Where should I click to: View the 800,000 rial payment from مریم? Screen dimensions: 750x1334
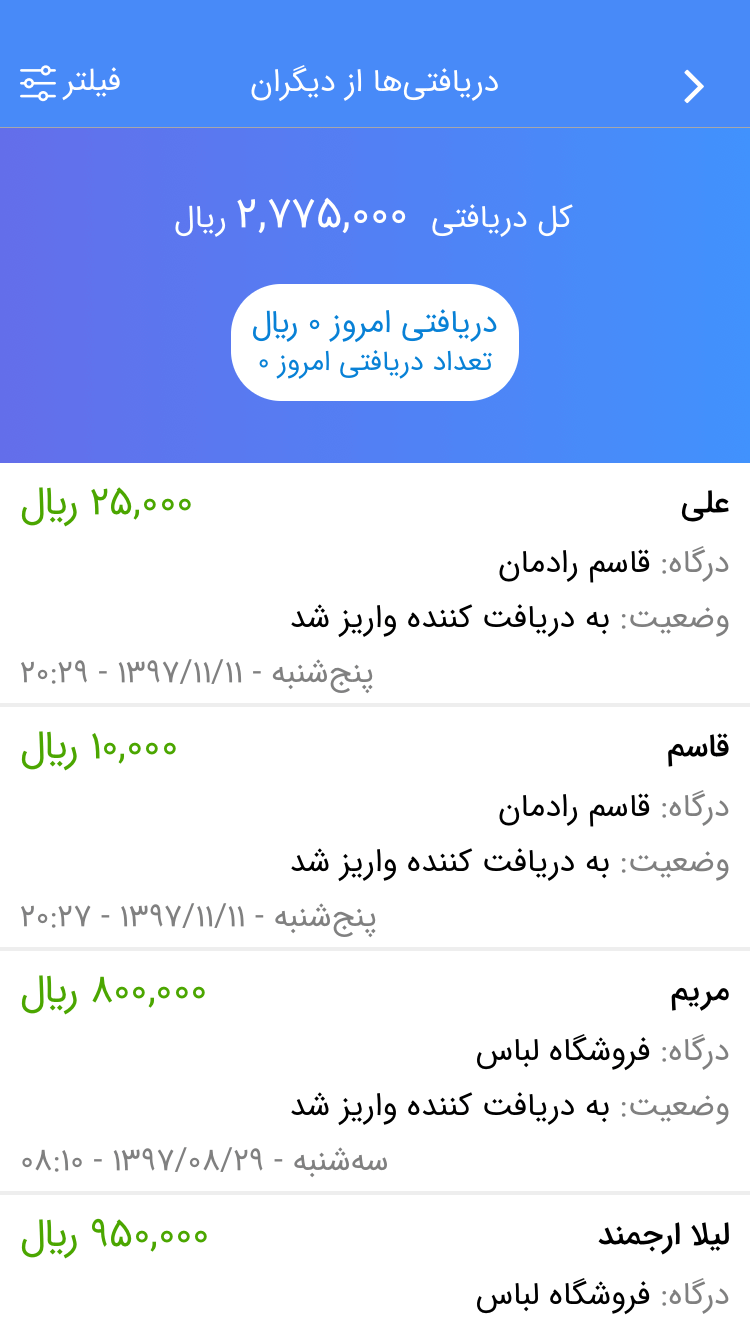[375, 1072]
